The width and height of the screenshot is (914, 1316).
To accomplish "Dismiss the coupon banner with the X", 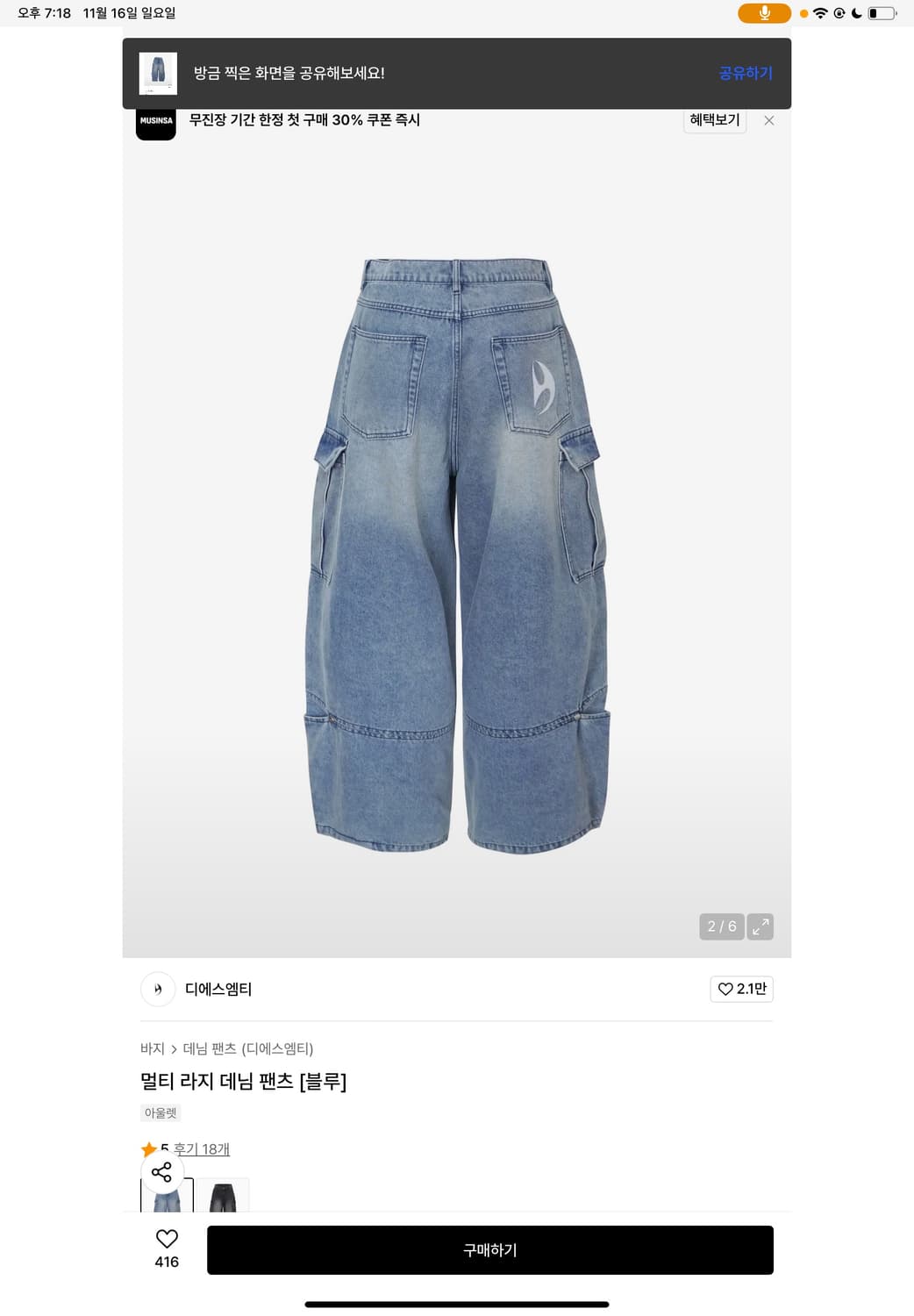I will click(769, 121).
